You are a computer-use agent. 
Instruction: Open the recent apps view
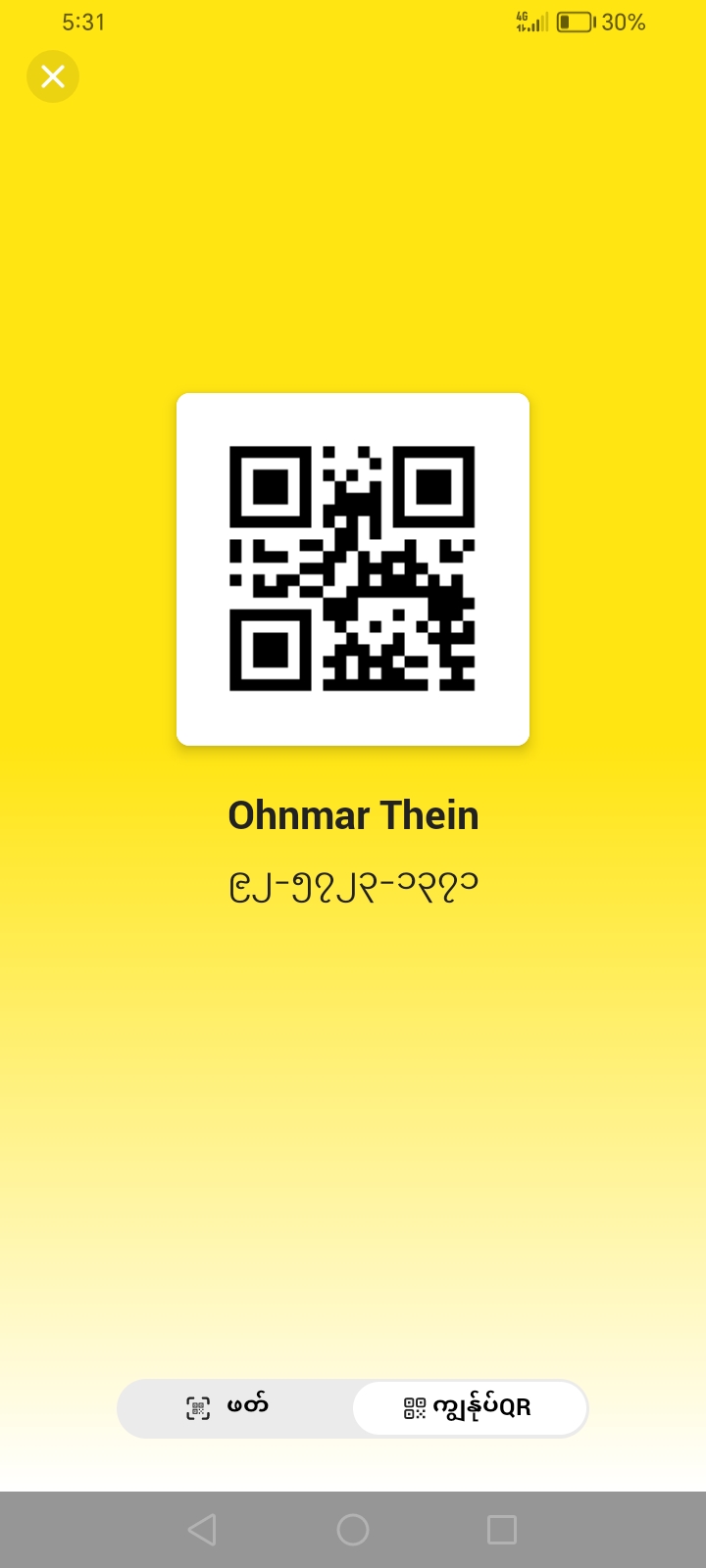tap(502, 1529)
